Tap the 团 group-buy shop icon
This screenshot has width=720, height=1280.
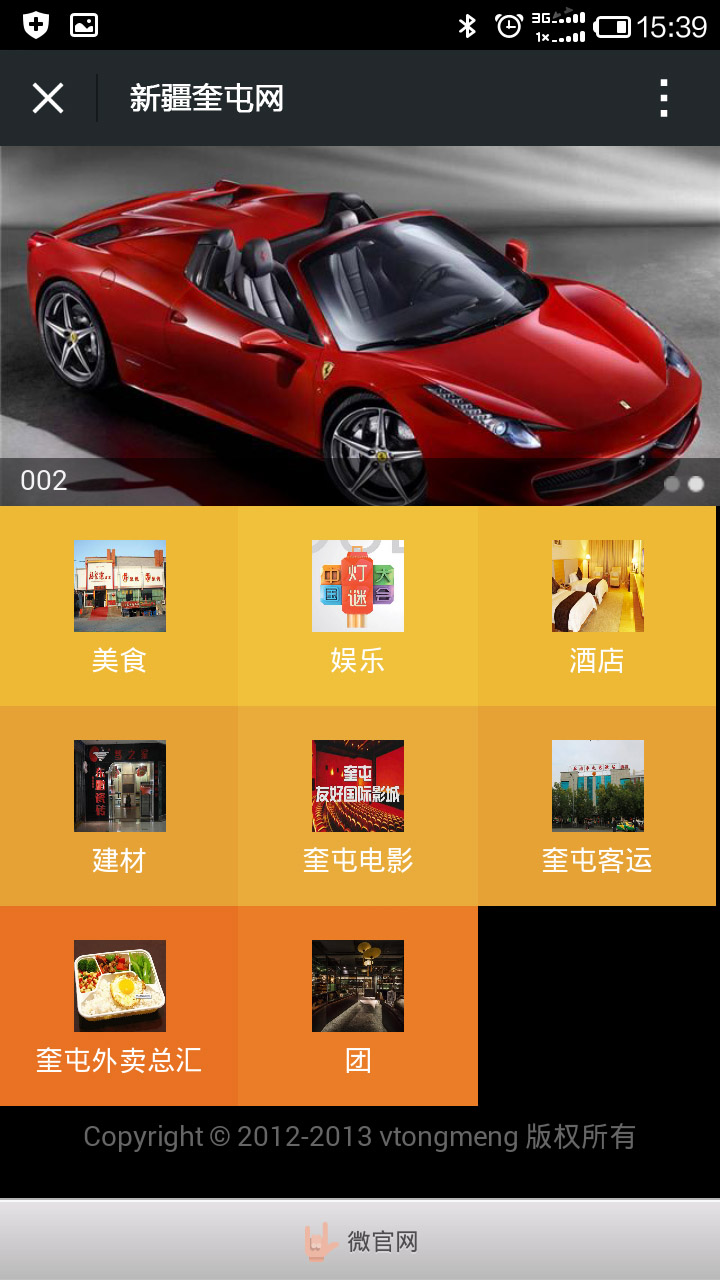click(357, 986)
